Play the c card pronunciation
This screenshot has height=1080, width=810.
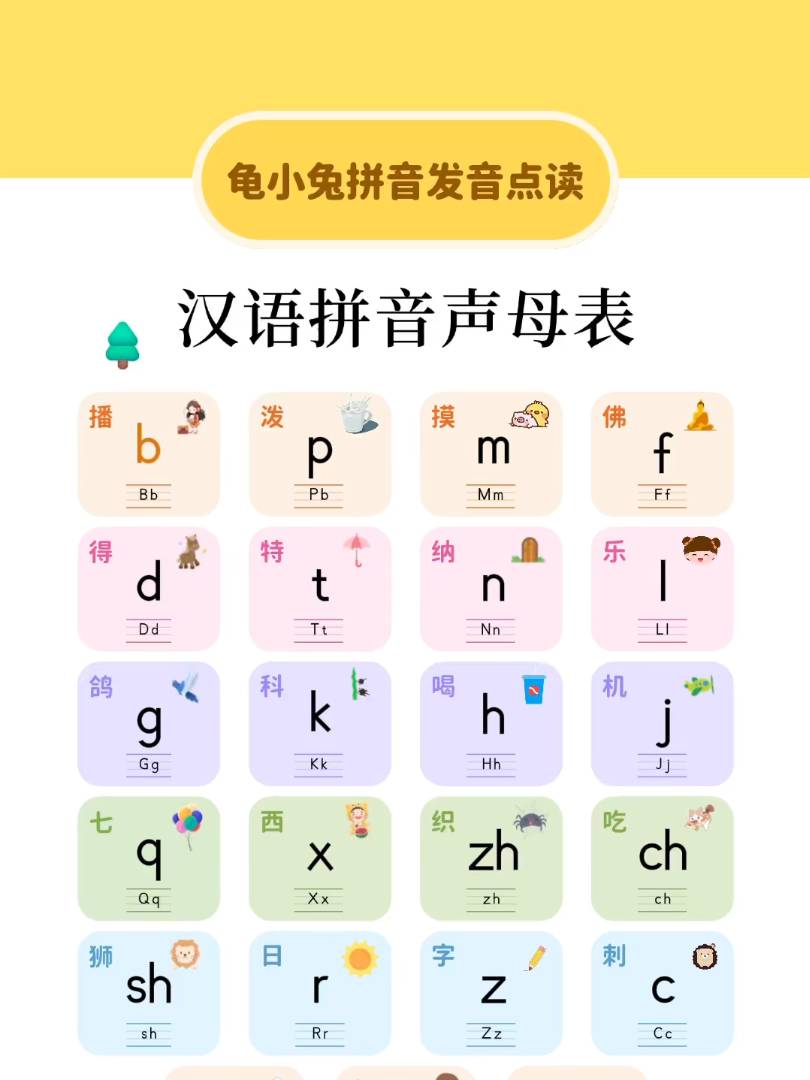(x=662, y=993)
